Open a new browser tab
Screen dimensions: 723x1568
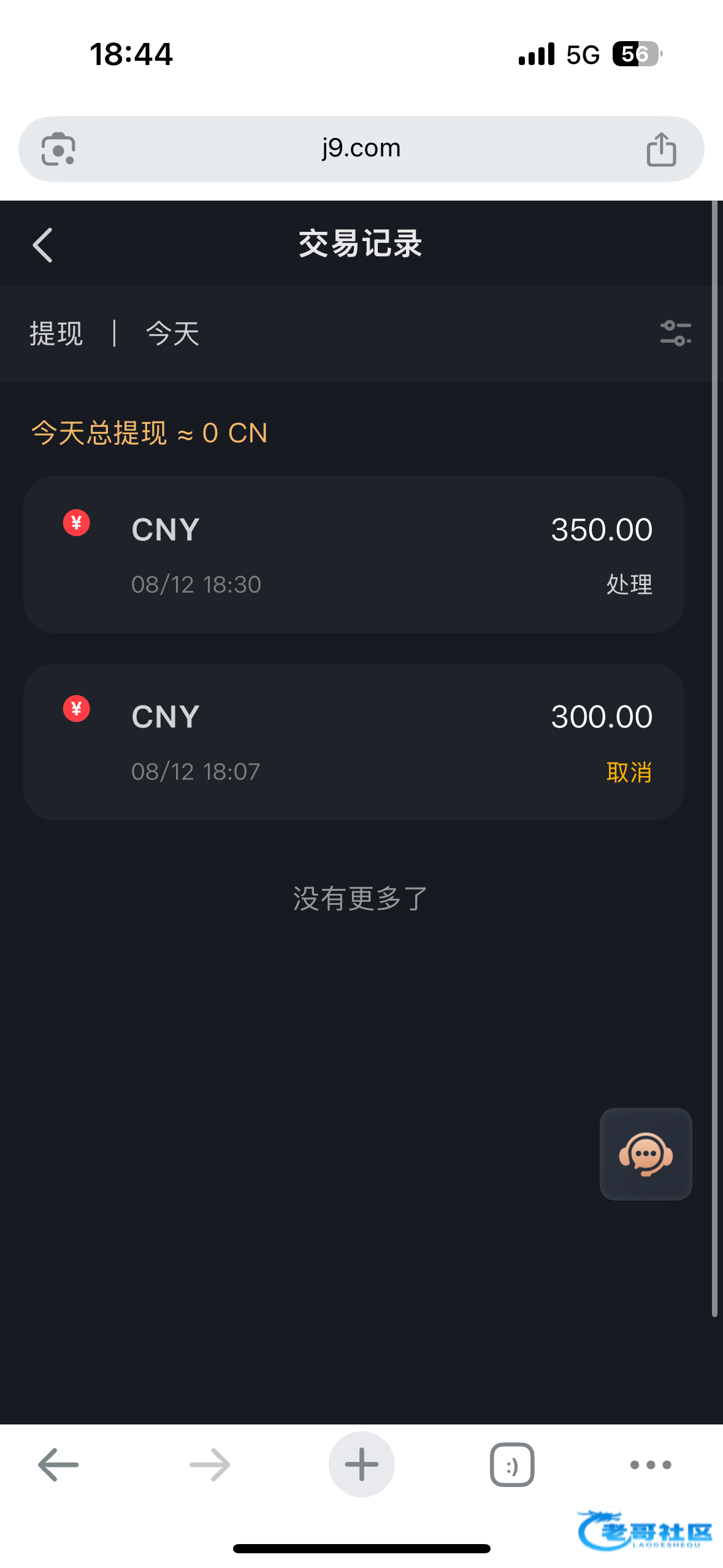[361, 1464]
